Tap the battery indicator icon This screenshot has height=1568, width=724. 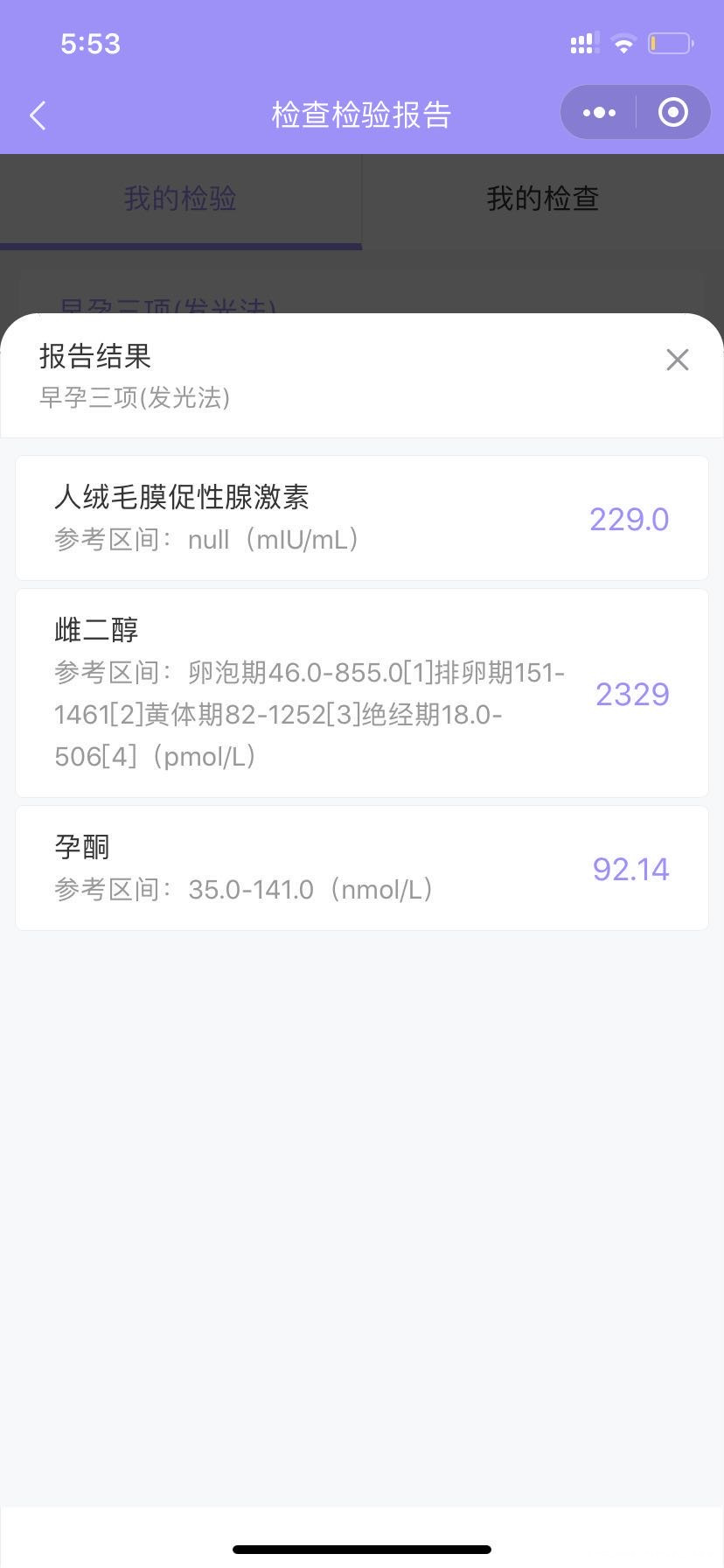[x=669, y=43]
